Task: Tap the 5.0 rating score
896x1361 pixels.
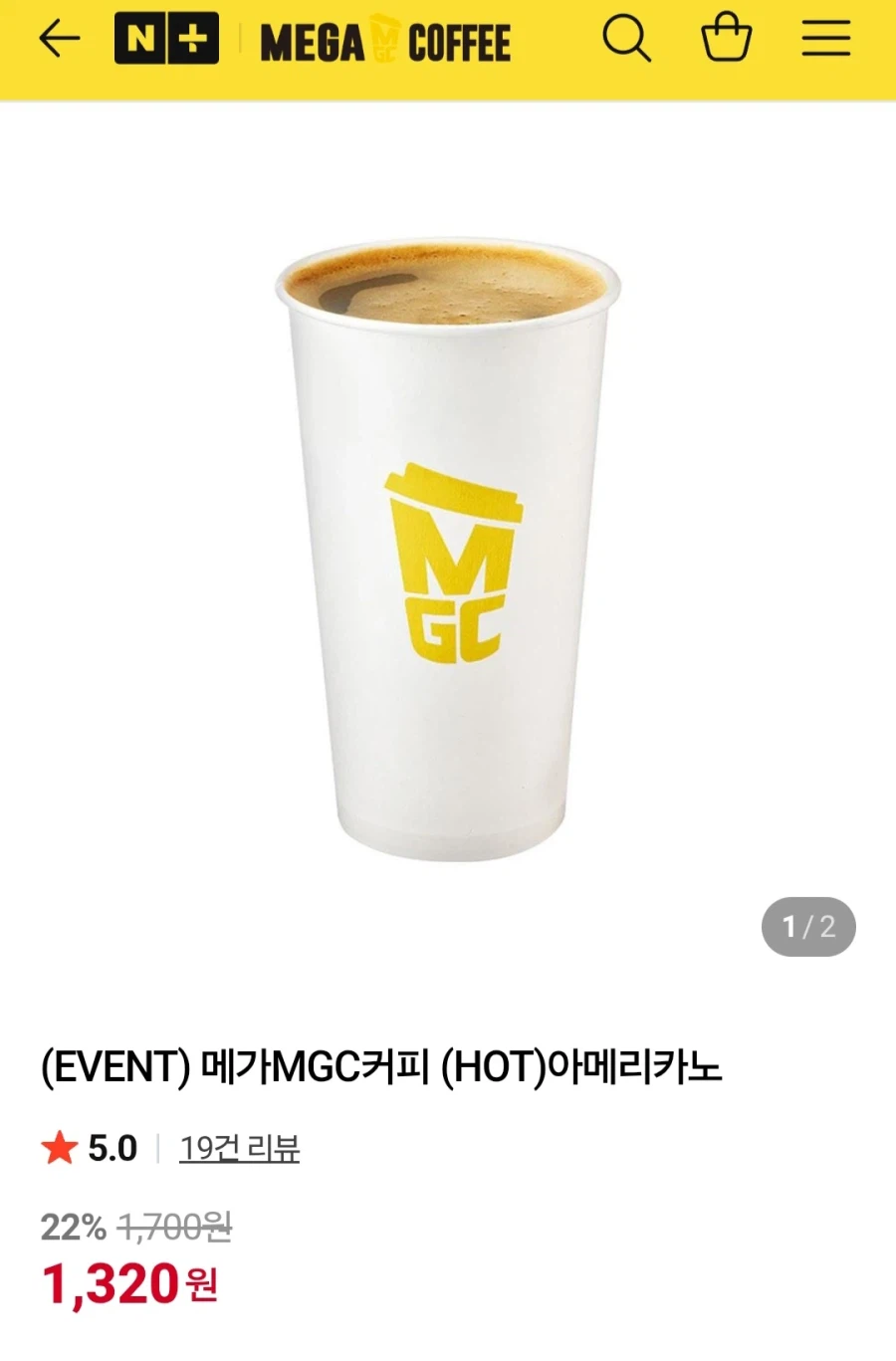Action: pos(111,1147)
